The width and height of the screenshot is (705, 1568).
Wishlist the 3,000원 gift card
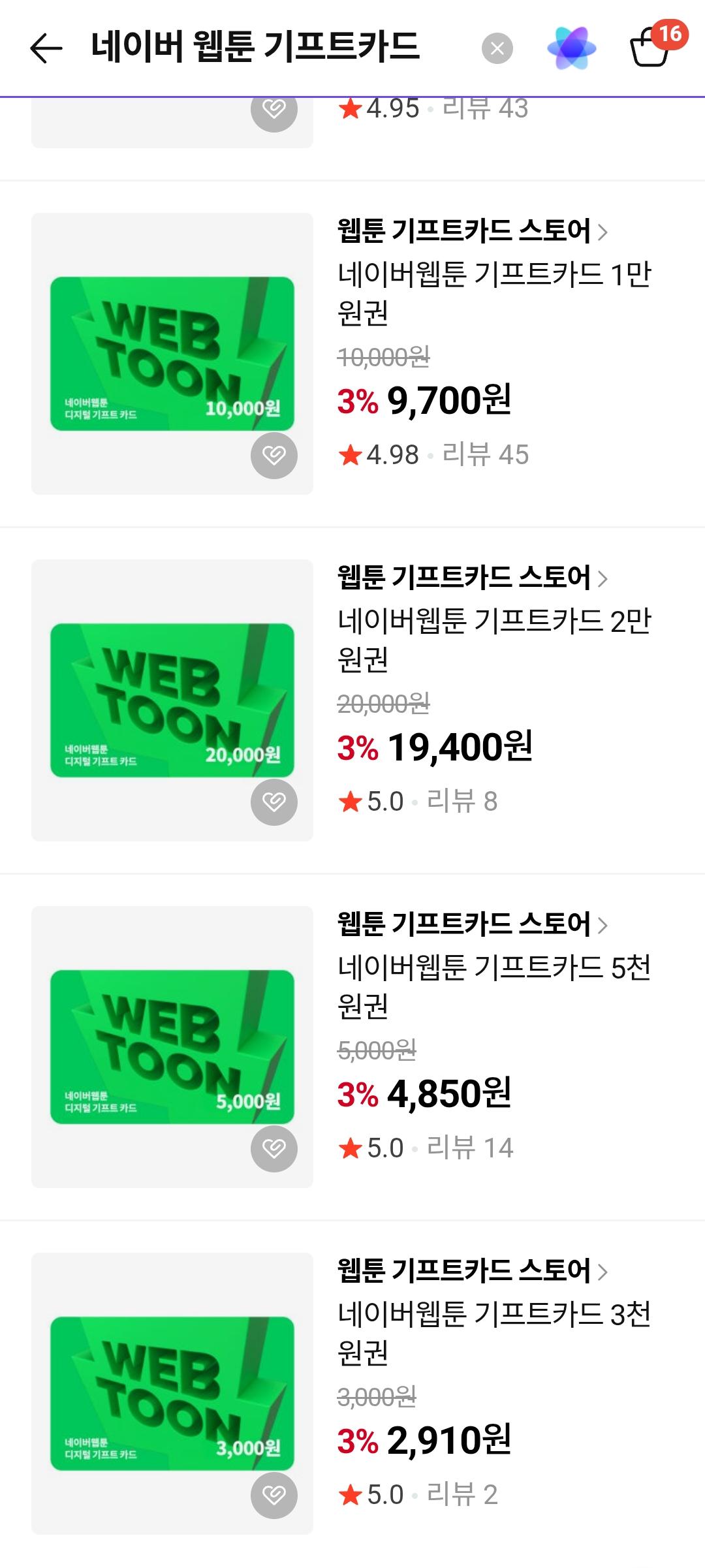274,1495
